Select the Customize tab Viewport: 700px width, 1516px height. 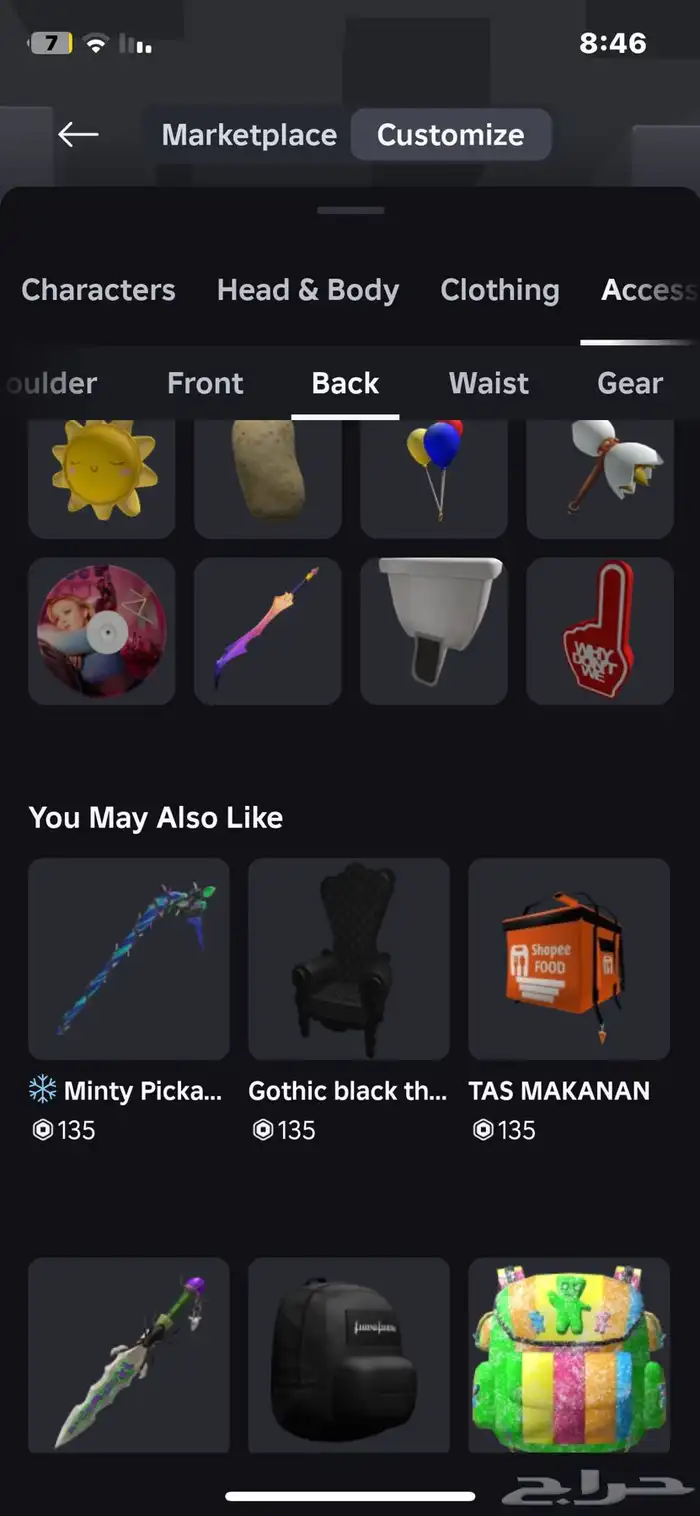(450, 135)
